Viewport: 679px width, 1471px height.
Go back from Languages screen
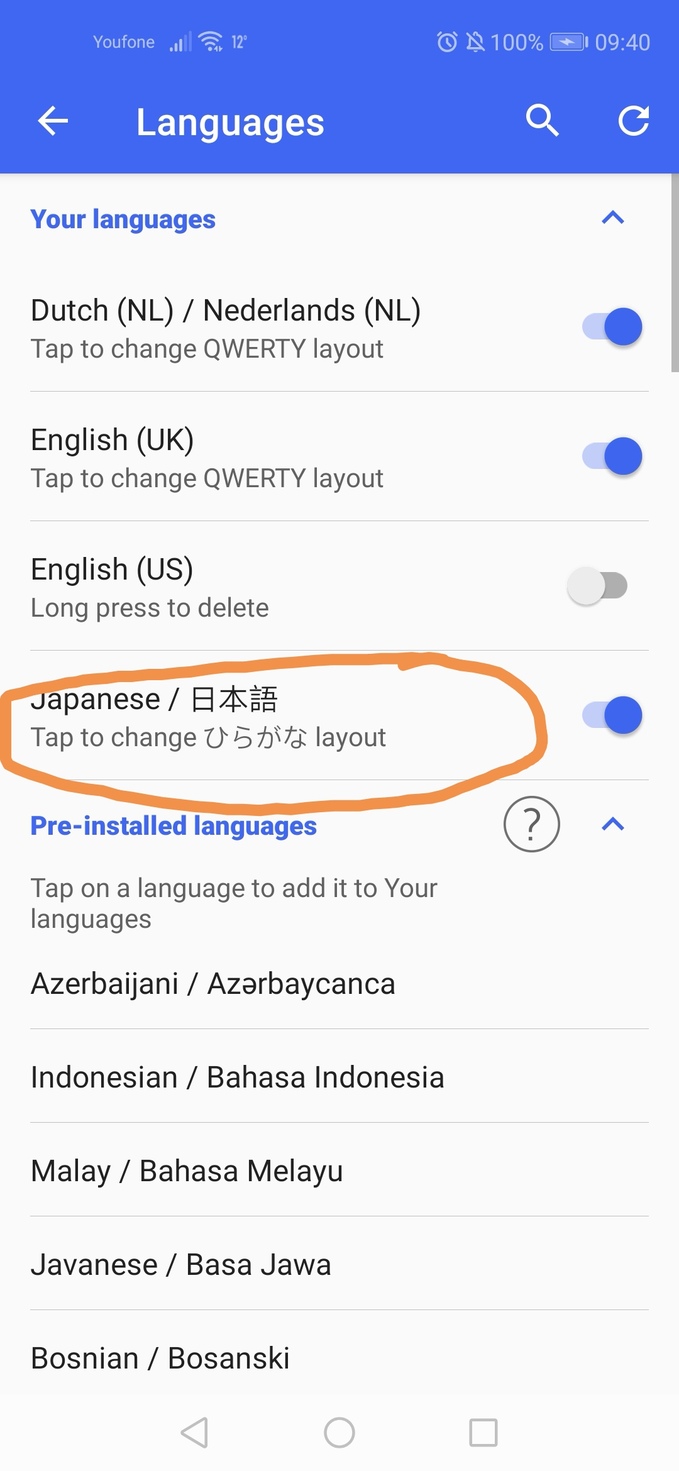pyautogui.click(x=53, y=122)
